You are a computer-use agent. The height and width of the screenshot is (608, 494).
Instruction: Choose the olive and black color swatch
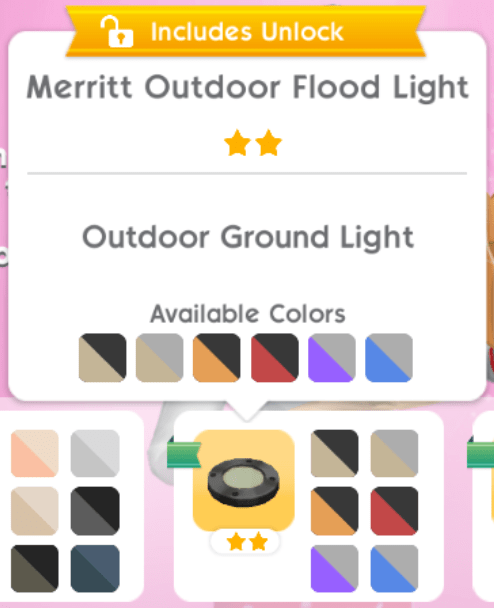[x=35, y=568]
